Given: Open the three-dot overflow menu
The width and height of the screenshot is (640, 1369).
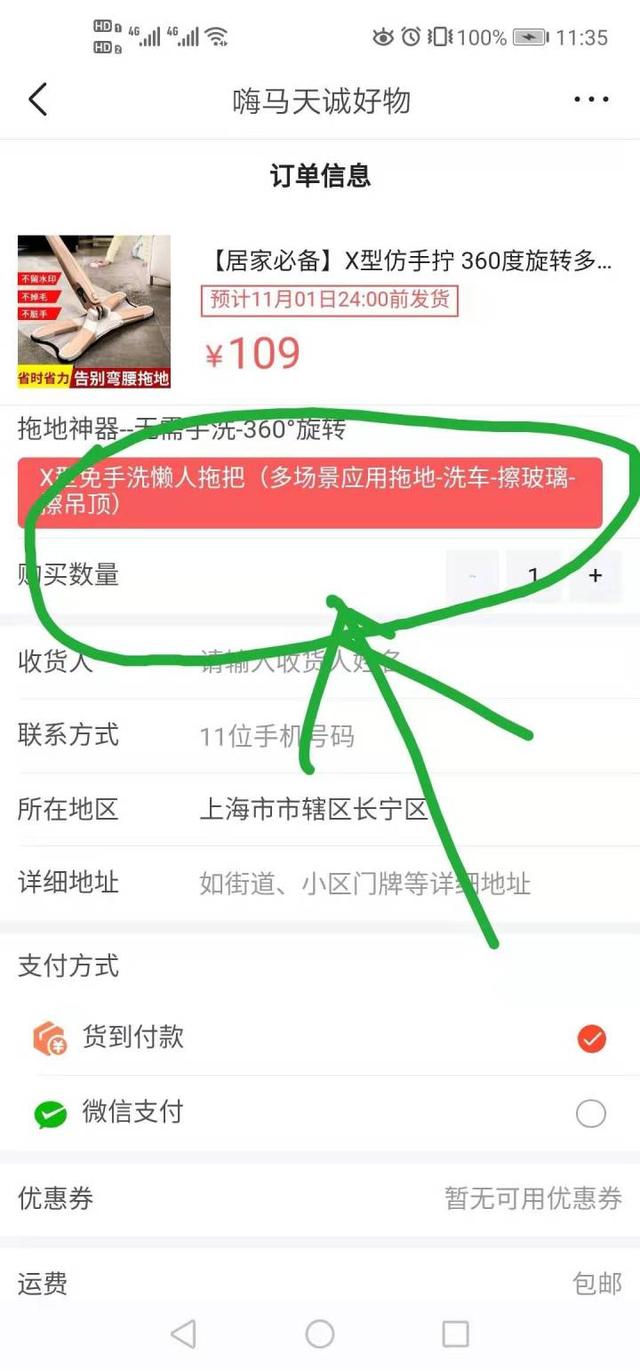Looking at the screenshot, I should (x=591, y=100).
